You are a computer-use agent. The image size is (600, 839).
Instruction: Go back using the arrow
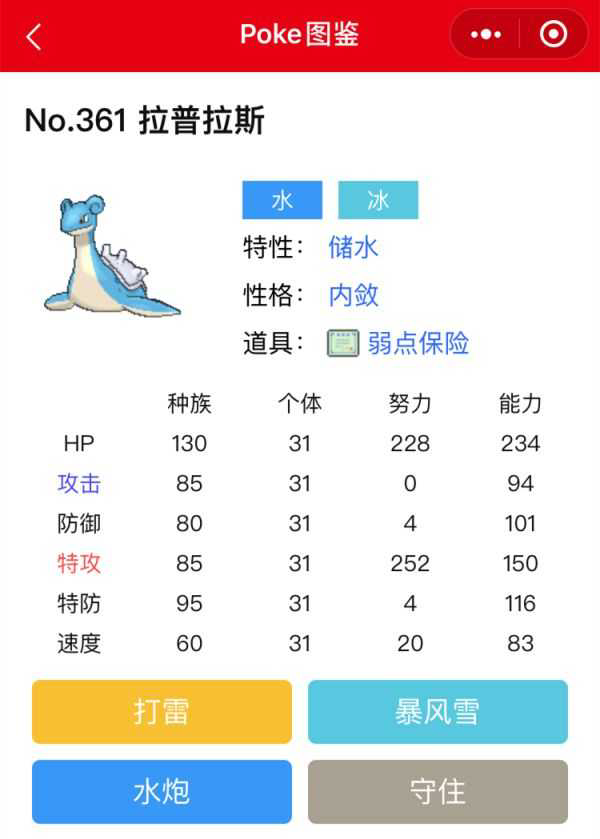pos(34,37)
